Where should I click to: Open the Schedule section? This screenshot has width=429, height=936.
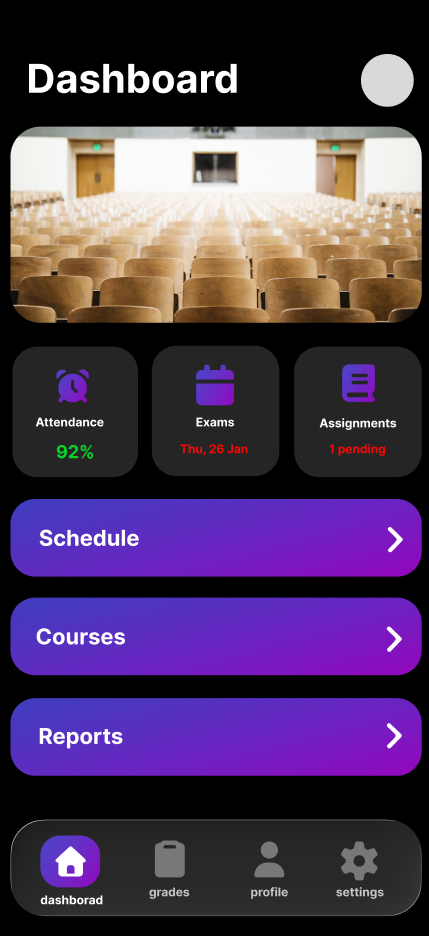click(x=216, y=538)
